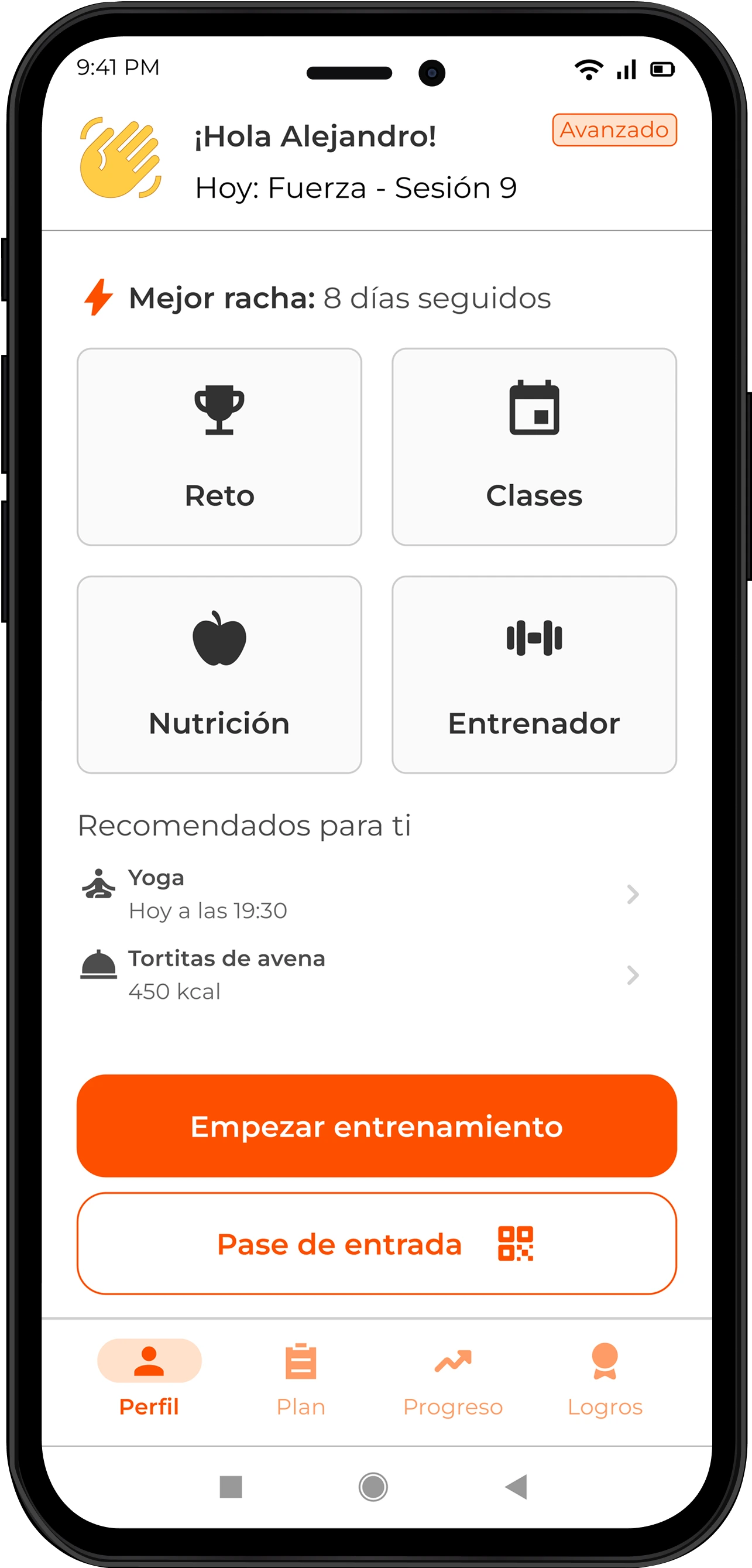Go back with the system back button

(517, 1487)
